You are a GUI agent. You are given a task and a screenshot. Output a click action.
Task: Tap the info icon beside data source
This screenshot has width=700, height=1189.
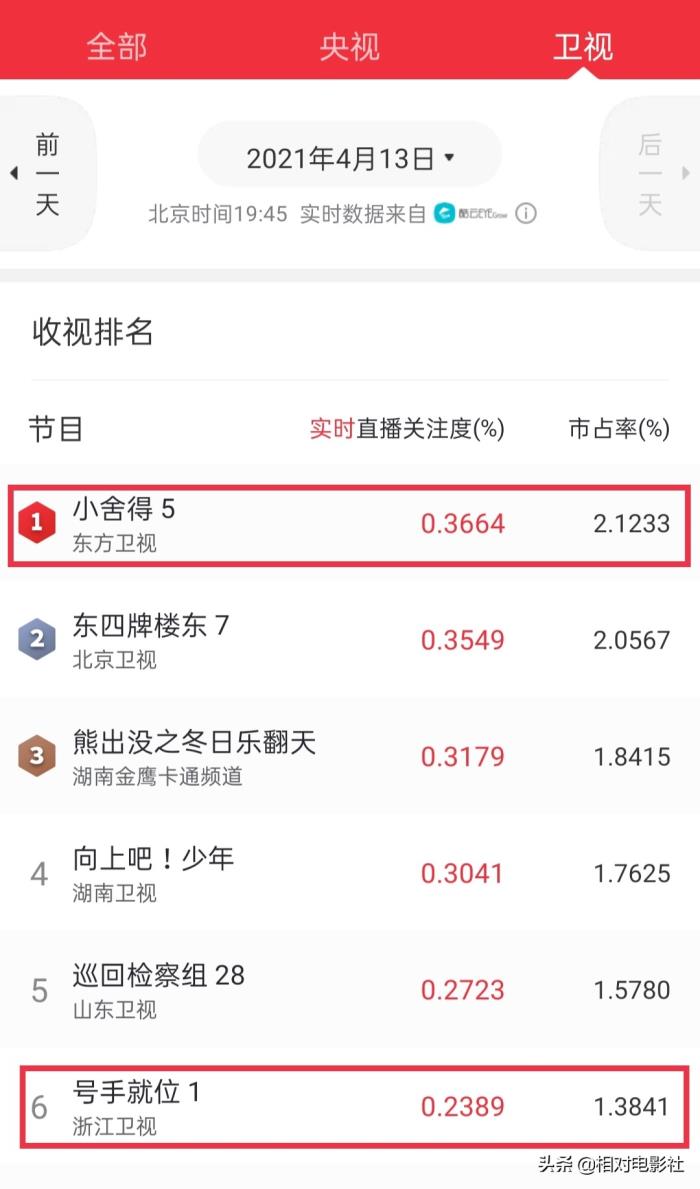pos(526,213)
